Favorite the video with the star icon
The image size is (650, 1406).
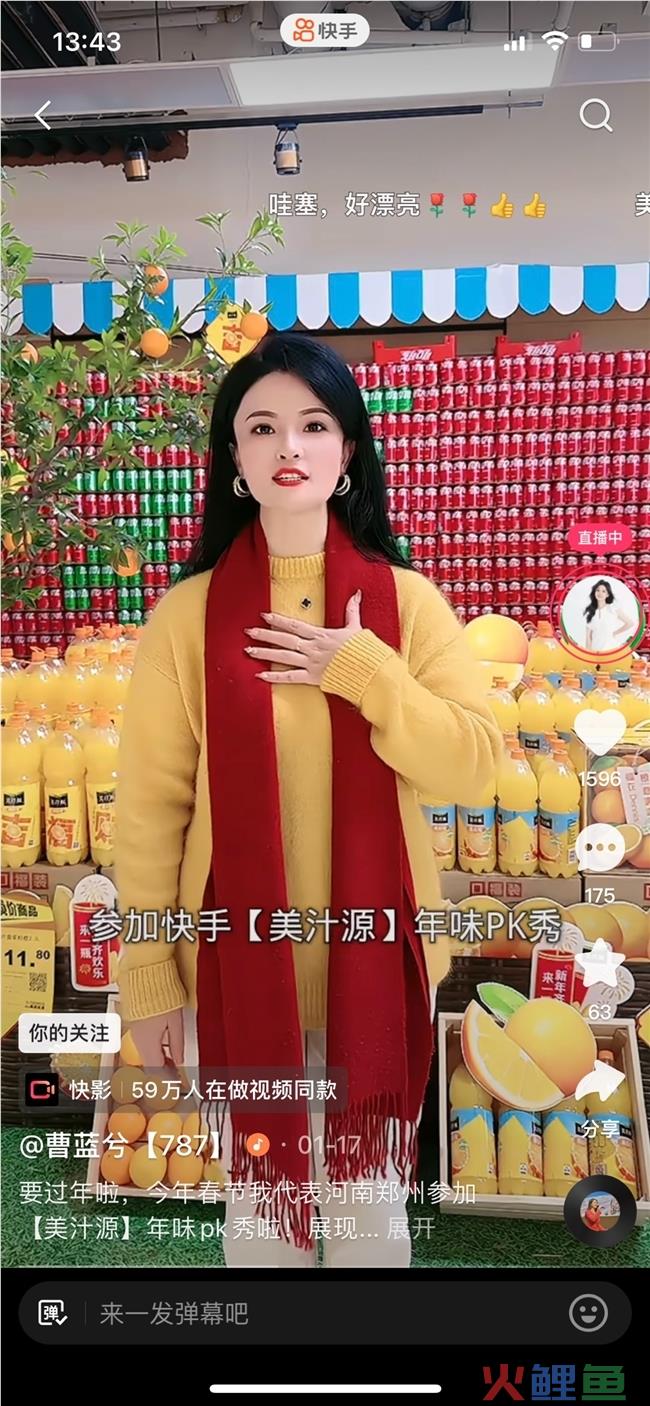[600, 965]
